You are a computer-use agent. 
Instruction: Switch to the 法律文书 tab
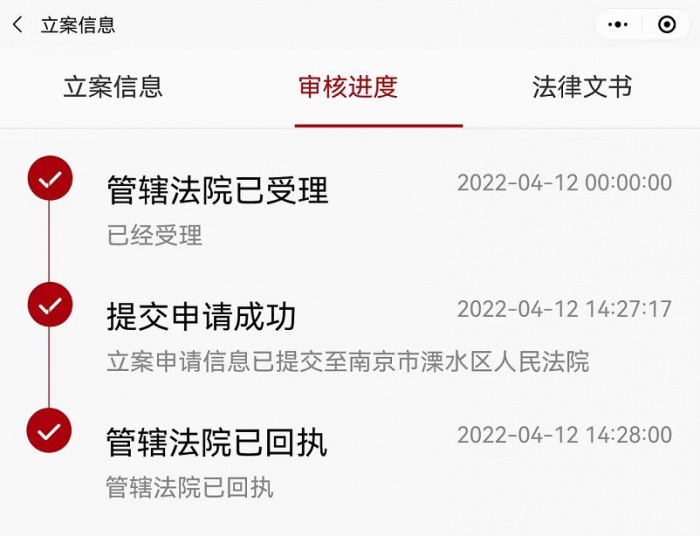coord(582,87)
